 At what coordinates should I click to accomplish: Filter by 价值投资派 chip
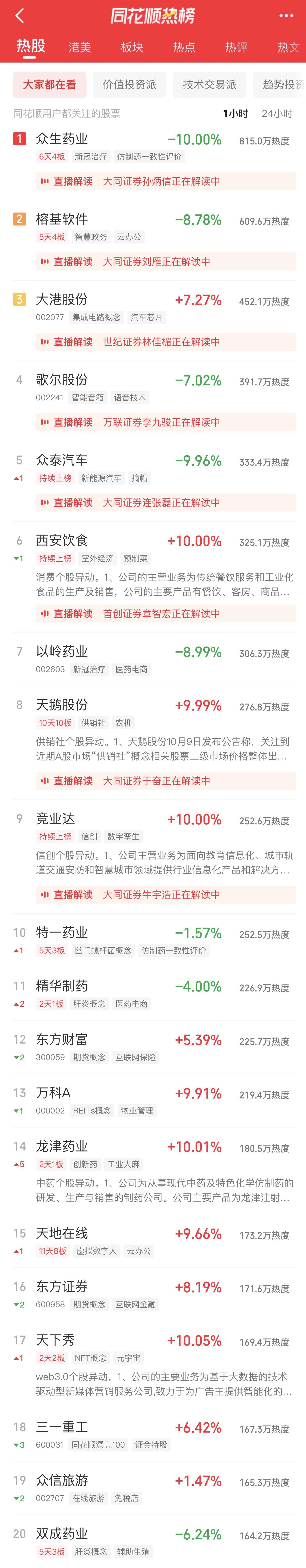coord(129,85)
